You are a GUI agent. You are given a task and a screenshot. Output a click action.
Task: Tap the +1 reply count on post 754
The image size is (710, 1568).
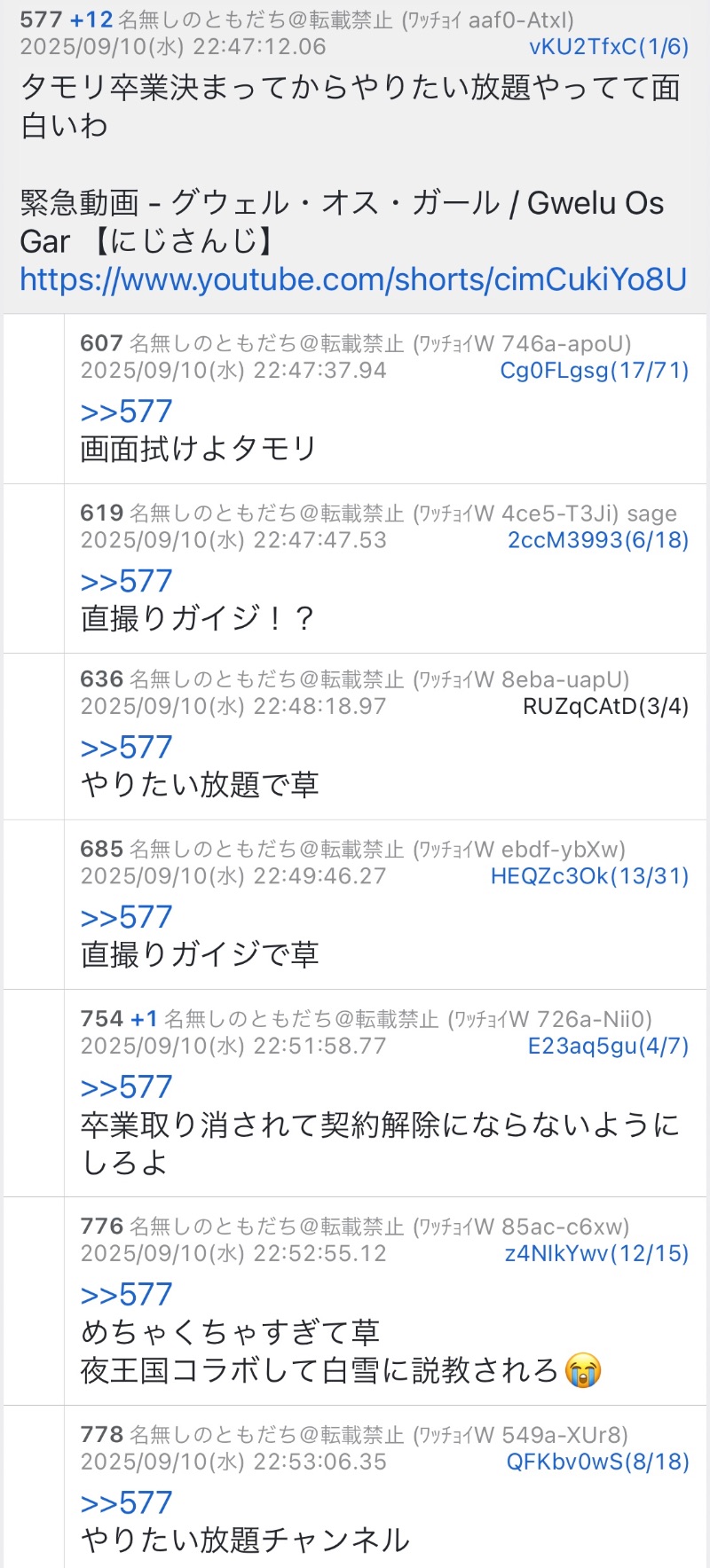(x=144, y=1020)
